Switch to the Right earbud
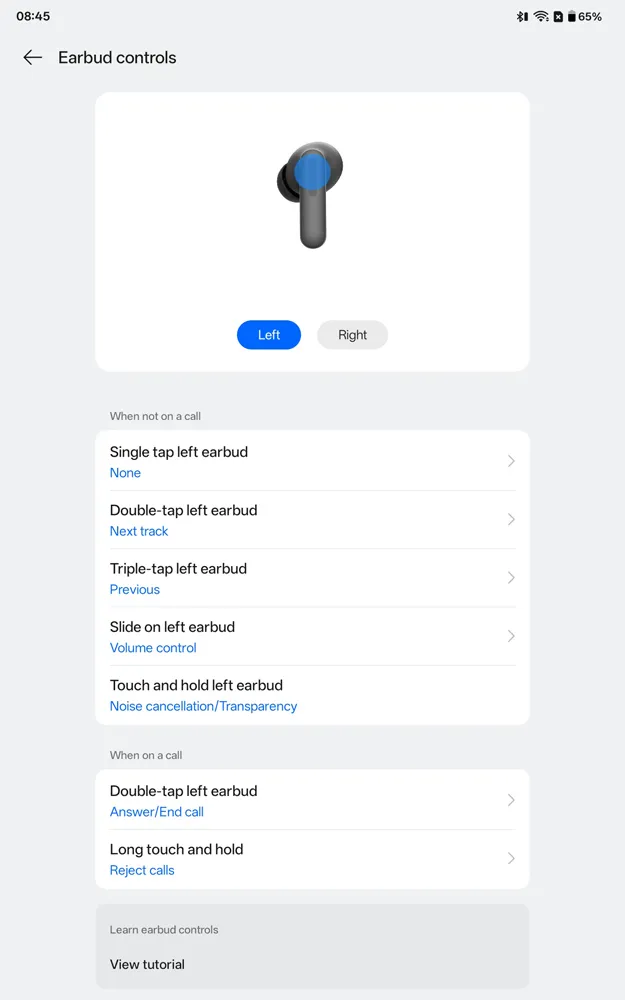Viewport: 625px width, 1000px height. pos(352,335)
